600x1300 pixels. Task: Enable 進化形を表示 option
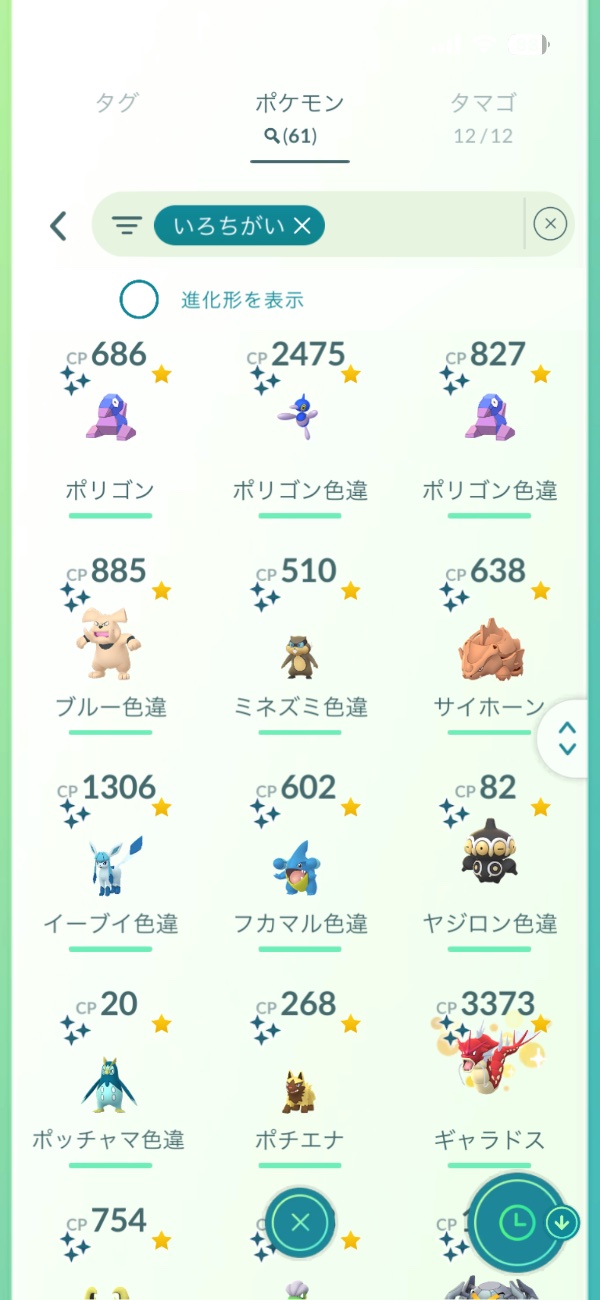click(x=139, y=299)
